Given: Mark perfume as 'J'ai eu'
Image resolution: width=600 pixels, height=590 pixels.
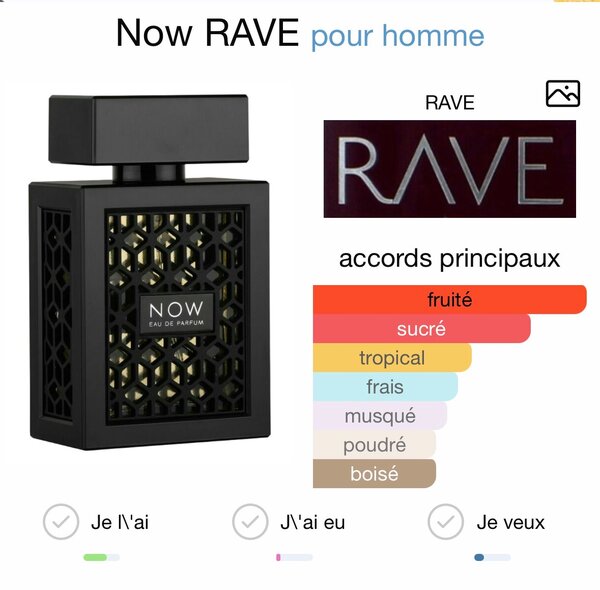Looking at the screenshot, I should pos(250,522).
